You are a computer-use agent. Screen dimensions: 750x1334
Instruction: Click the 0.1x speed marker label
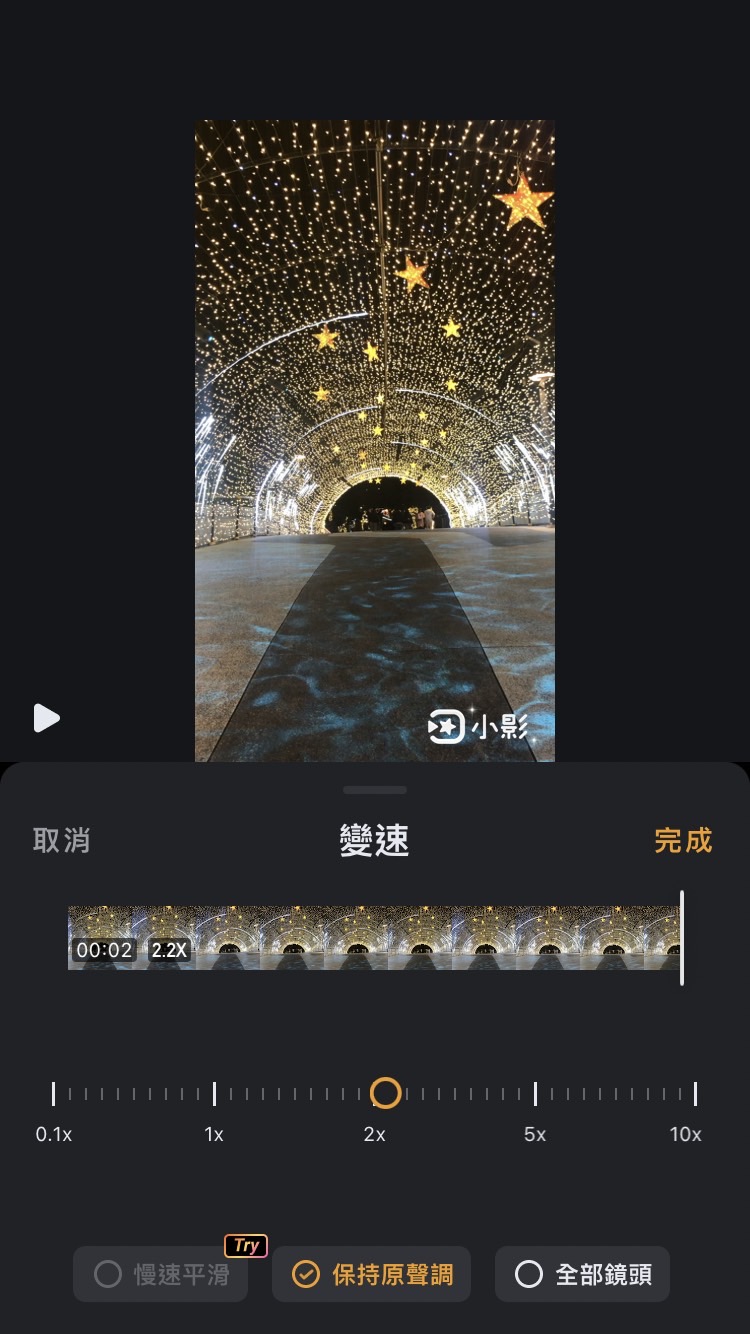pos(53,1134)
